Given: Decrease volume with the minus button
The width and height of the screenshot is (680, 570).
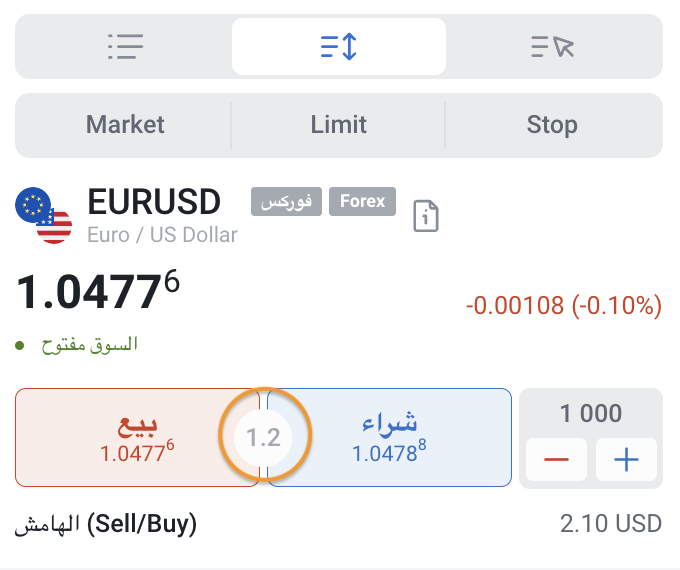Looking at the screenshot, I should [557, 460].
